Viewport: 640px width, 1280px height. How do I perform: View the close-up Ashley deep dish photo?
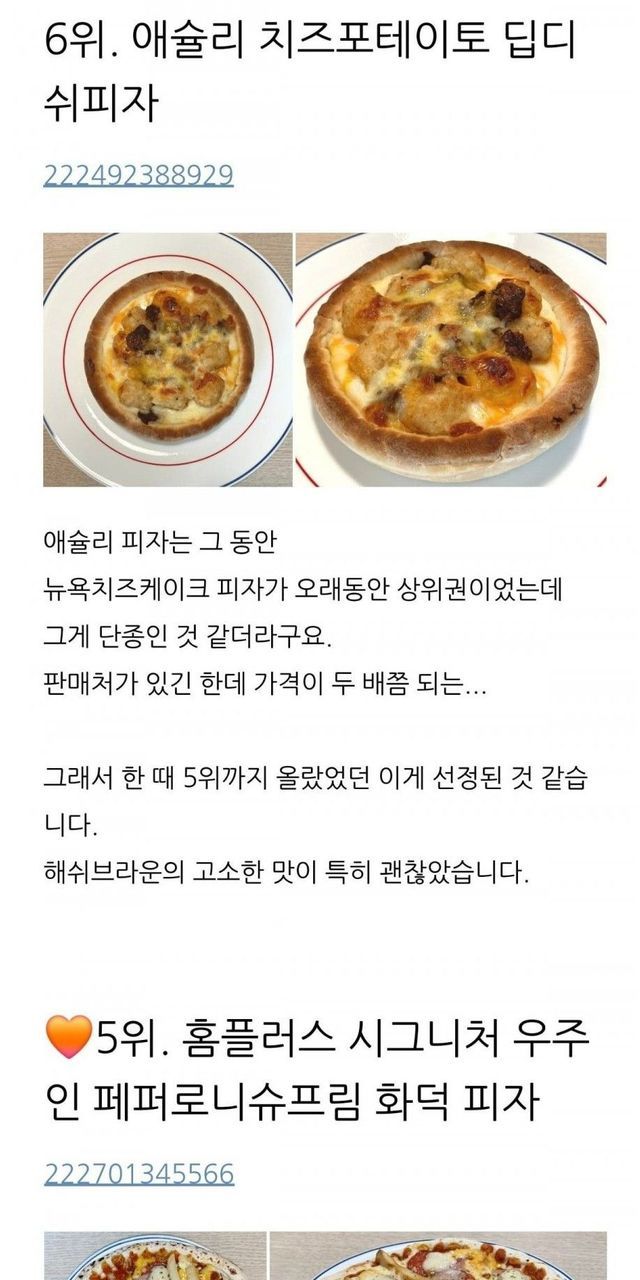tap(451, 360)
